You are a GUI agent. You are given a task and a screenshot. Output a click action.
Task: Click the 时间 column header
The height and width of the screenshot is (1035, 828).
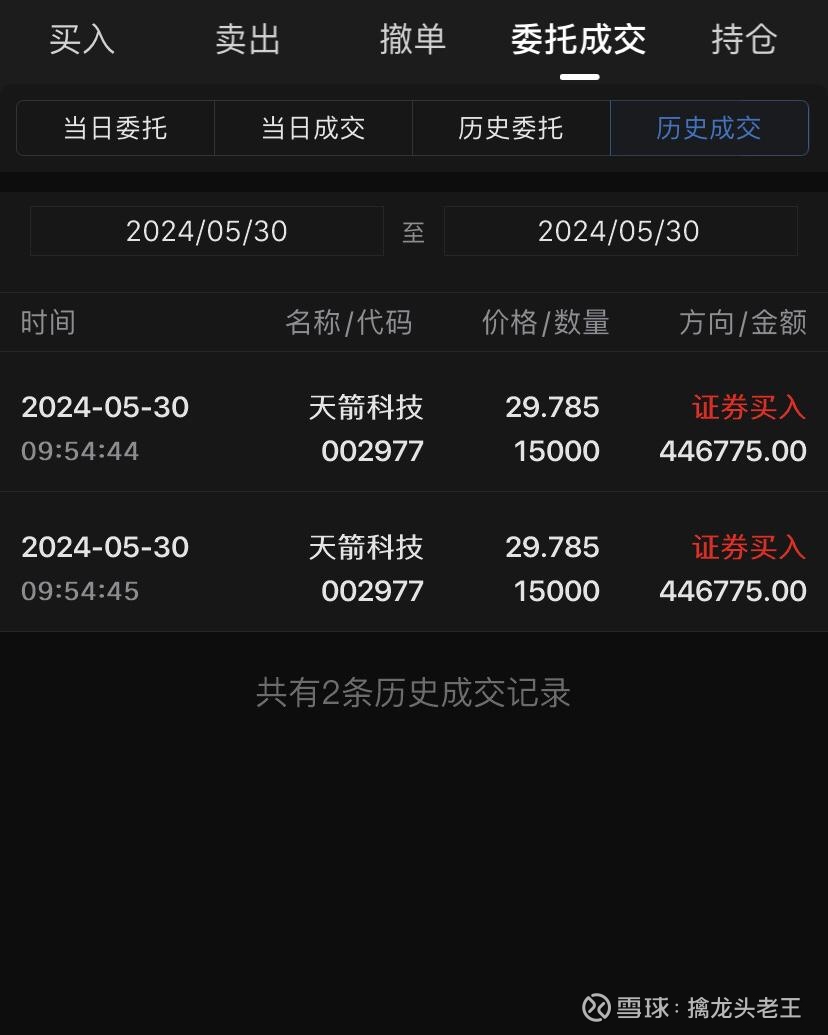pyautogui.click(x=48, y=322)
